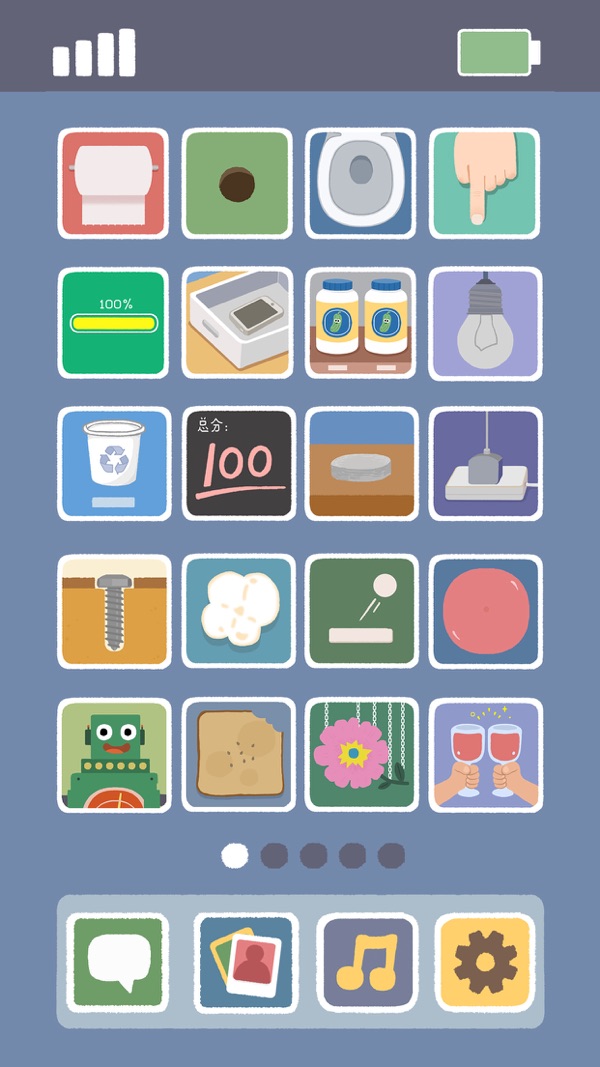600x1067 pixels.
Task: Open the power strip plug icon
Action: coord(485,463)
